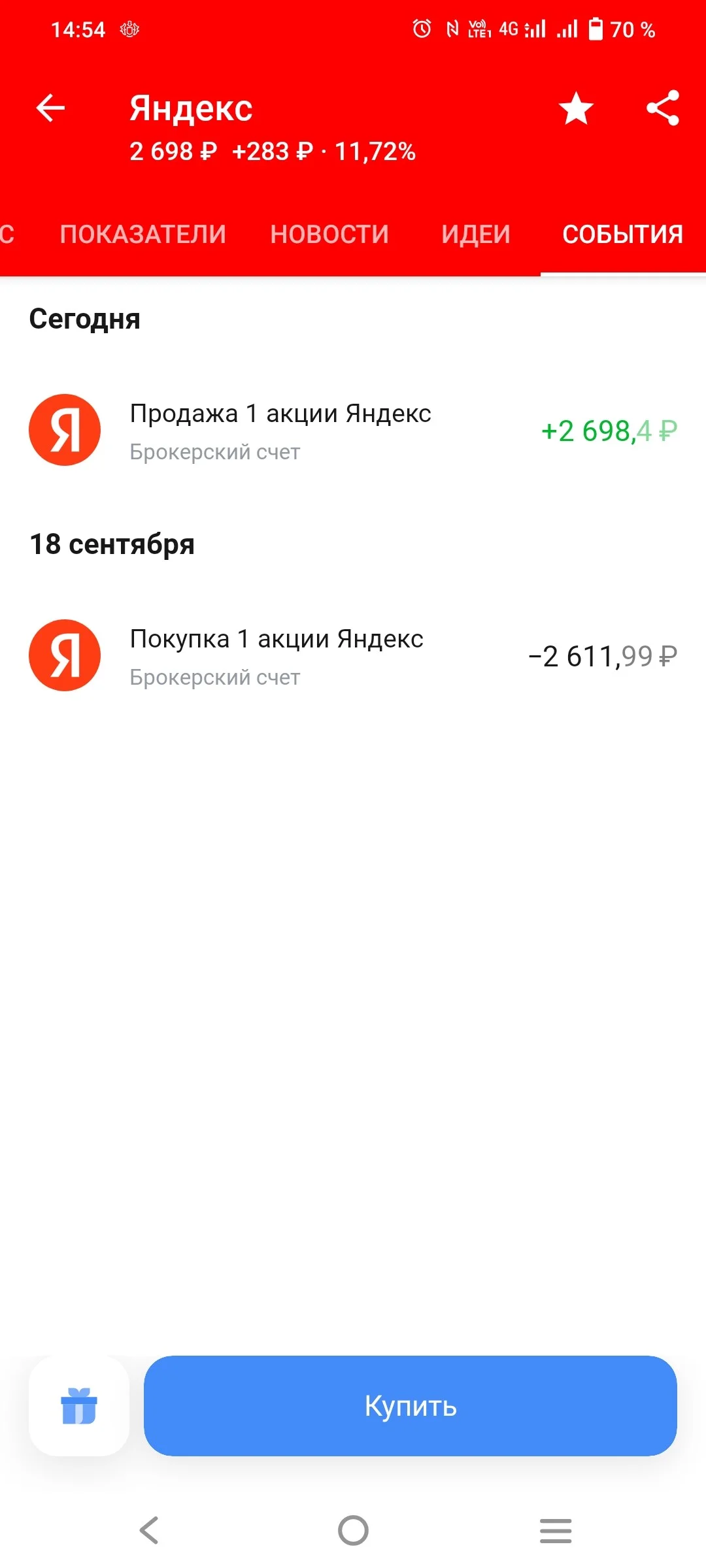
Task: Open the Идеи tab
Action: 476,234
